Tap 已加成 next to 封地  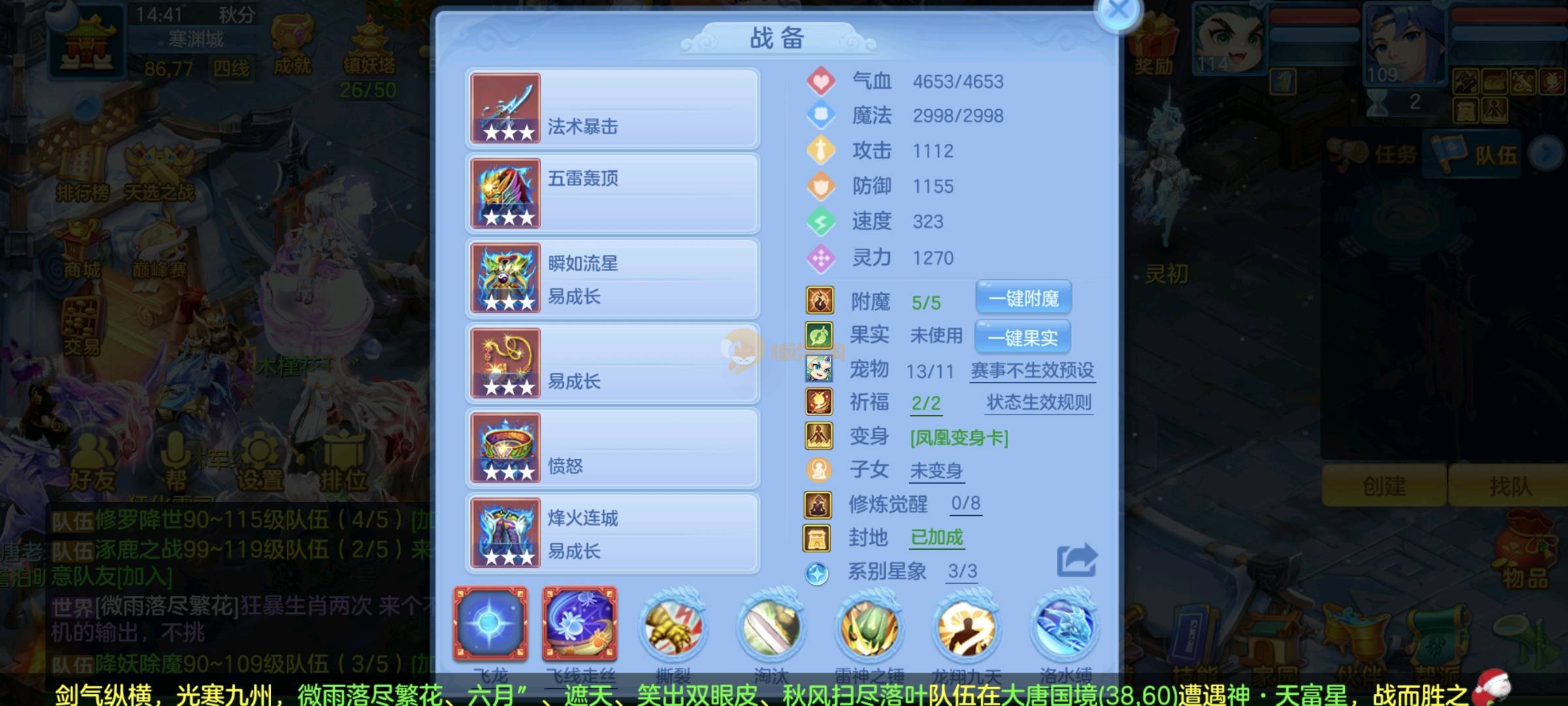point(937,537)
